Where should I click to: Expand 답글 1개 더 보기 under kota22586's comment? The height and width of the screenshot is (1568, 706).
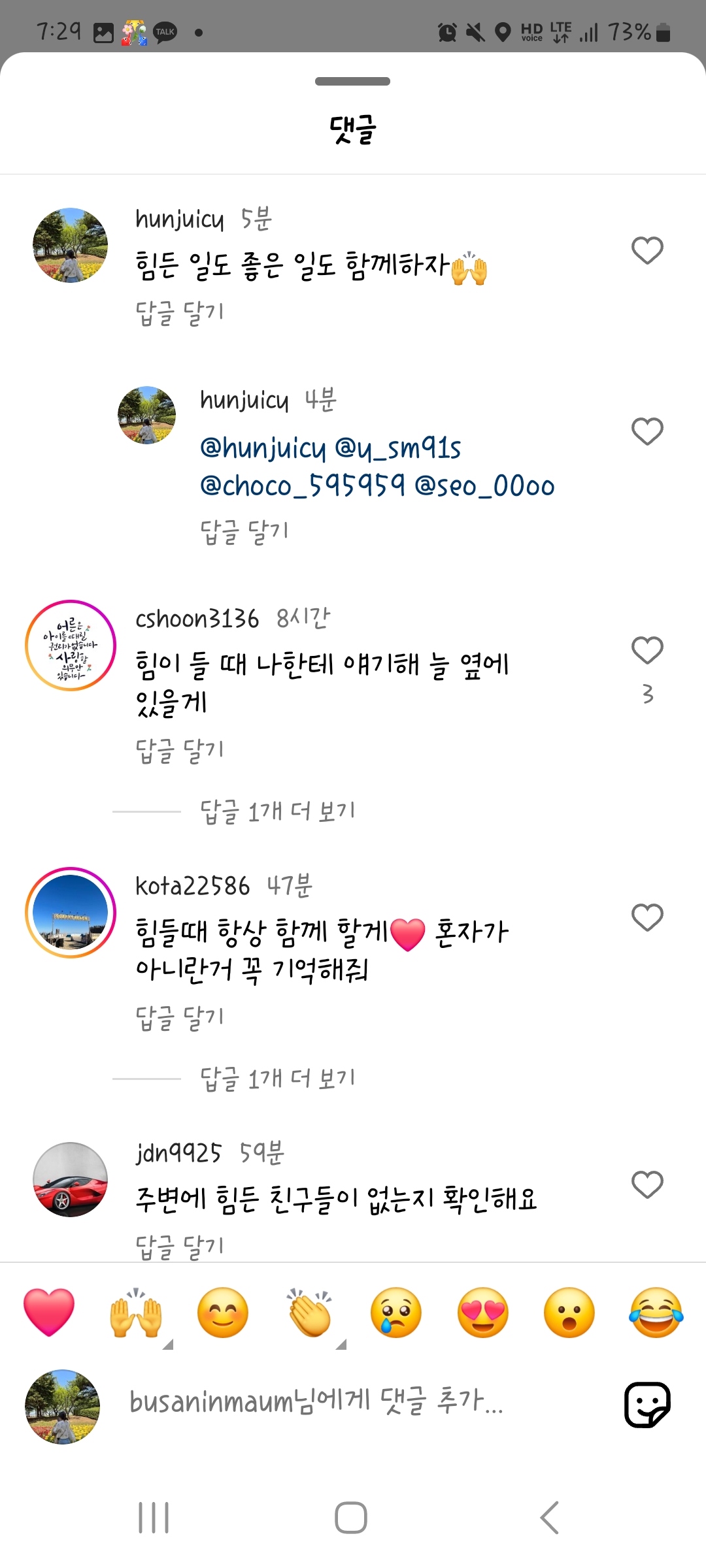pos(278,1079)
